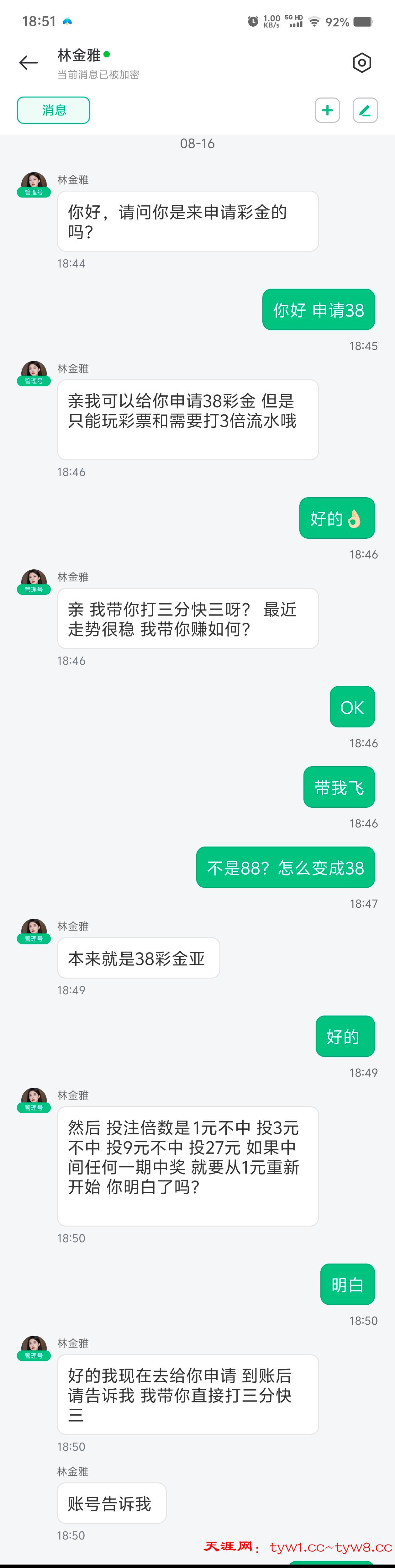Viewport: 395px width, 1568px height.
Task: Tap the green plus button
Action: [327, 110]
